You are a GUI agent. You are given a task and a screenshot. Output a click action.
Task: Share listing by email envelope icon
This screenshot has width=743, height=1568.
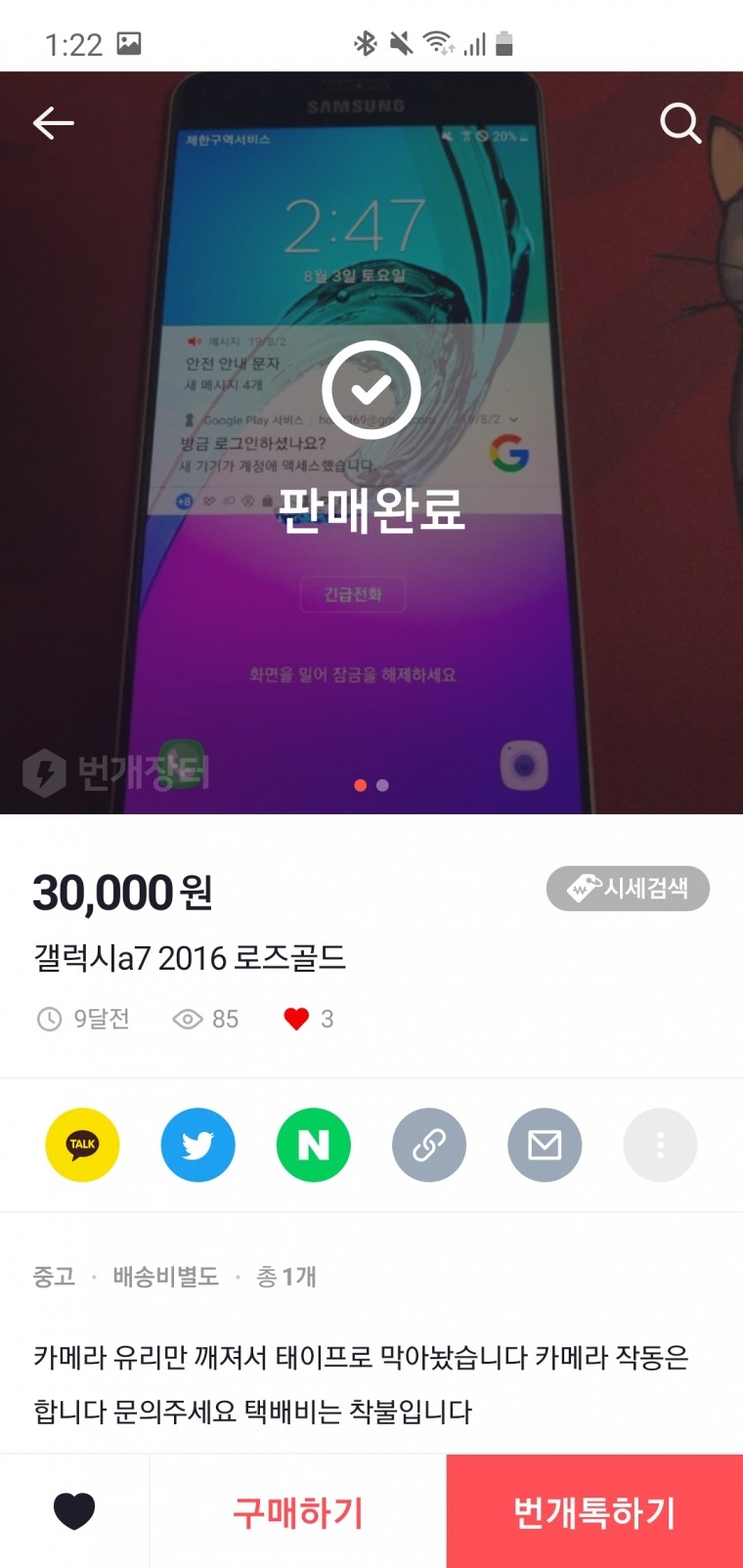pos(544,1145)
